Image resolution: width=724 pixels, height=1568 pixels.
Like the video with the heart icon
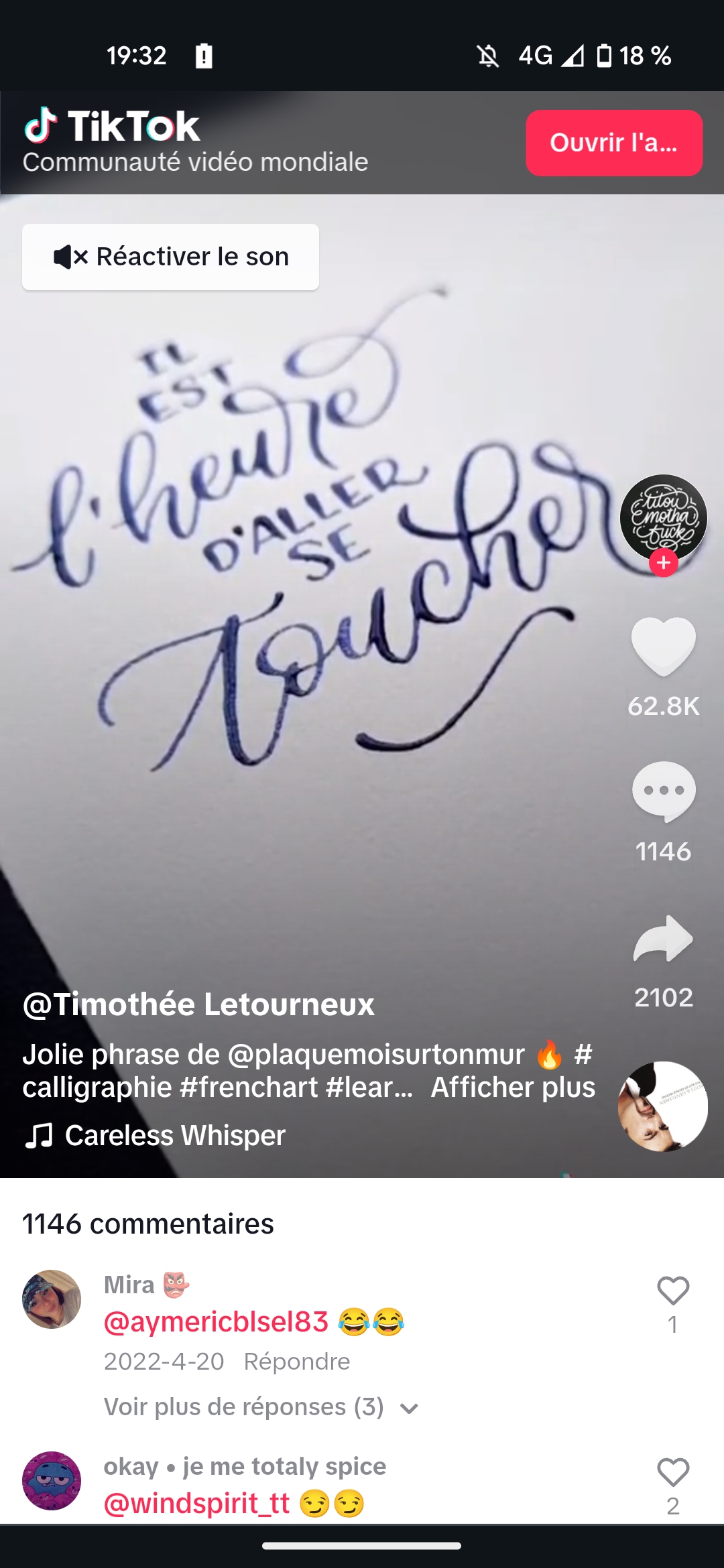tap(663, 647)
